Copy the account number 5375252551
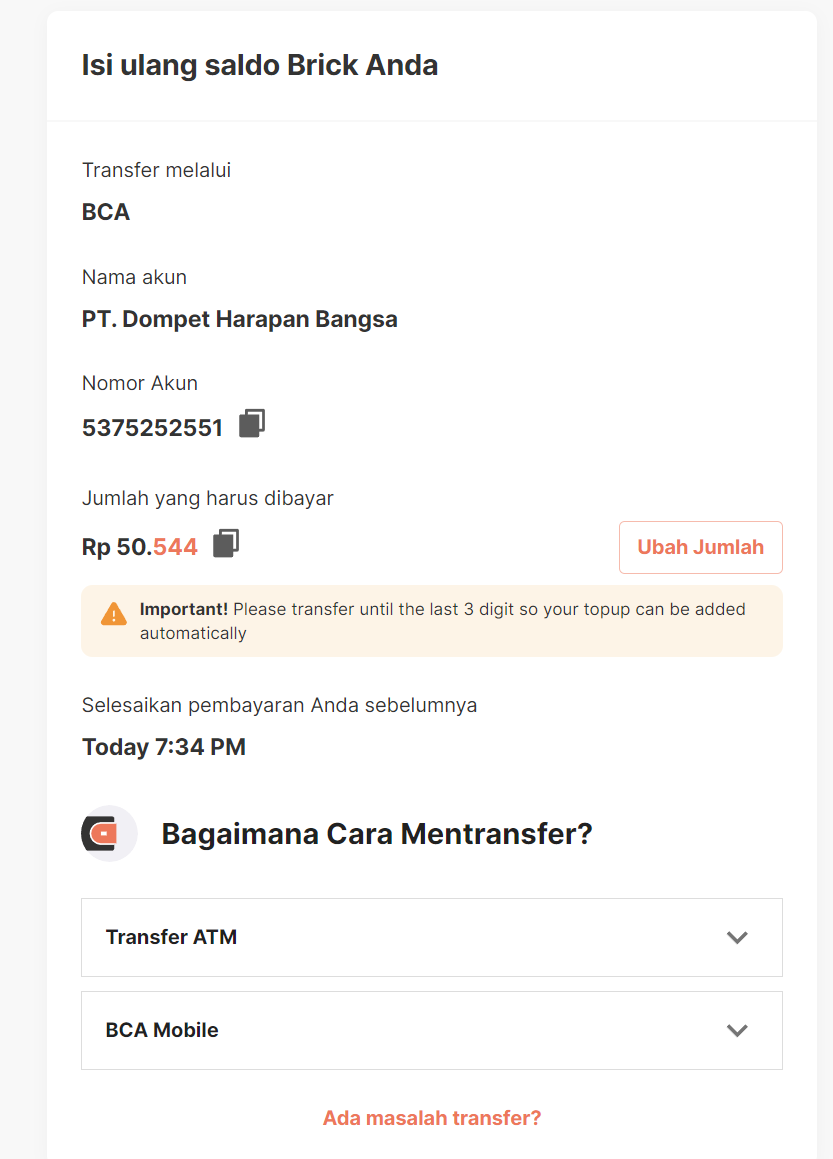The width and height of the screenshot is (833, 1159). coord(252,424)
